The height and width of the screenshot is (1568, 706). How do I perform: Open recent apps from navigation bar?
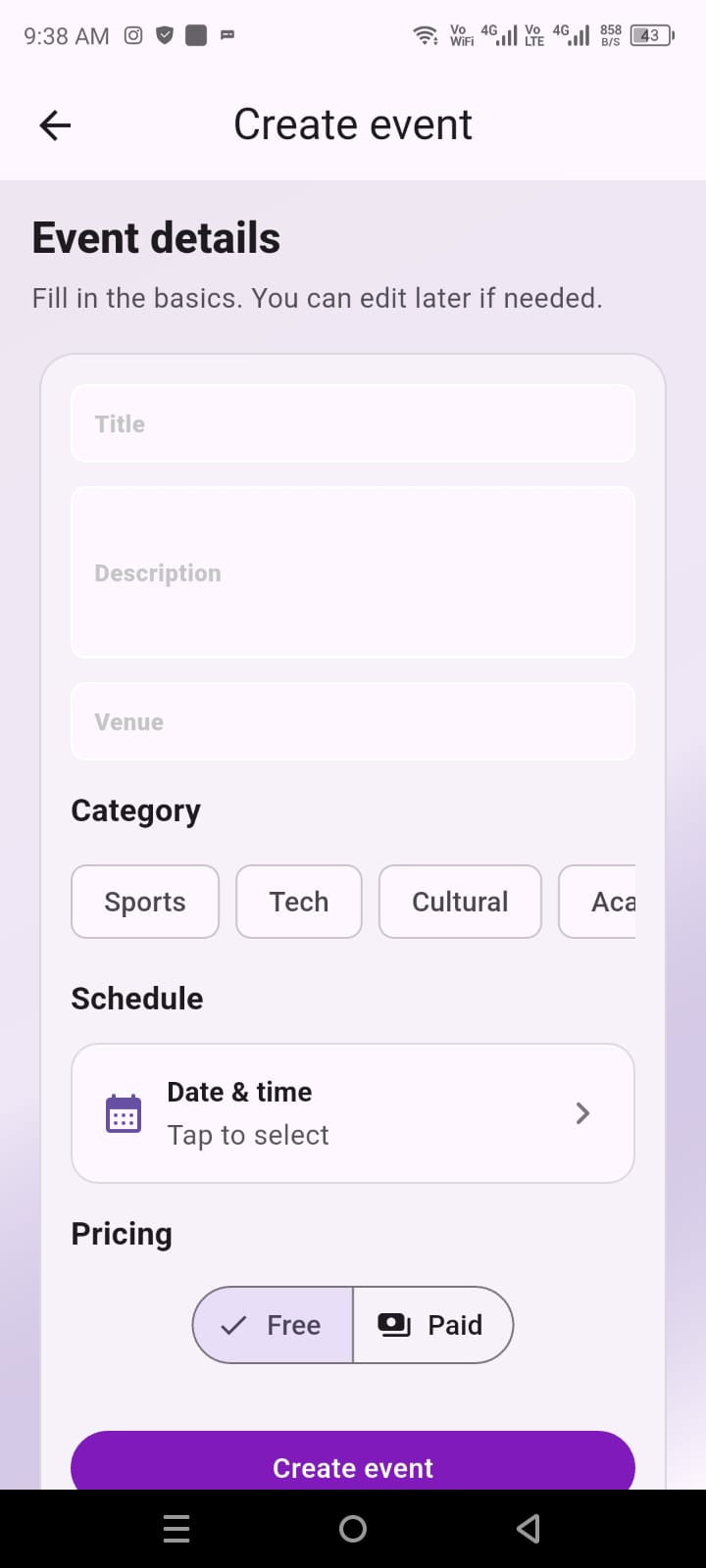pyautogui.click(x=176, y=1529)
